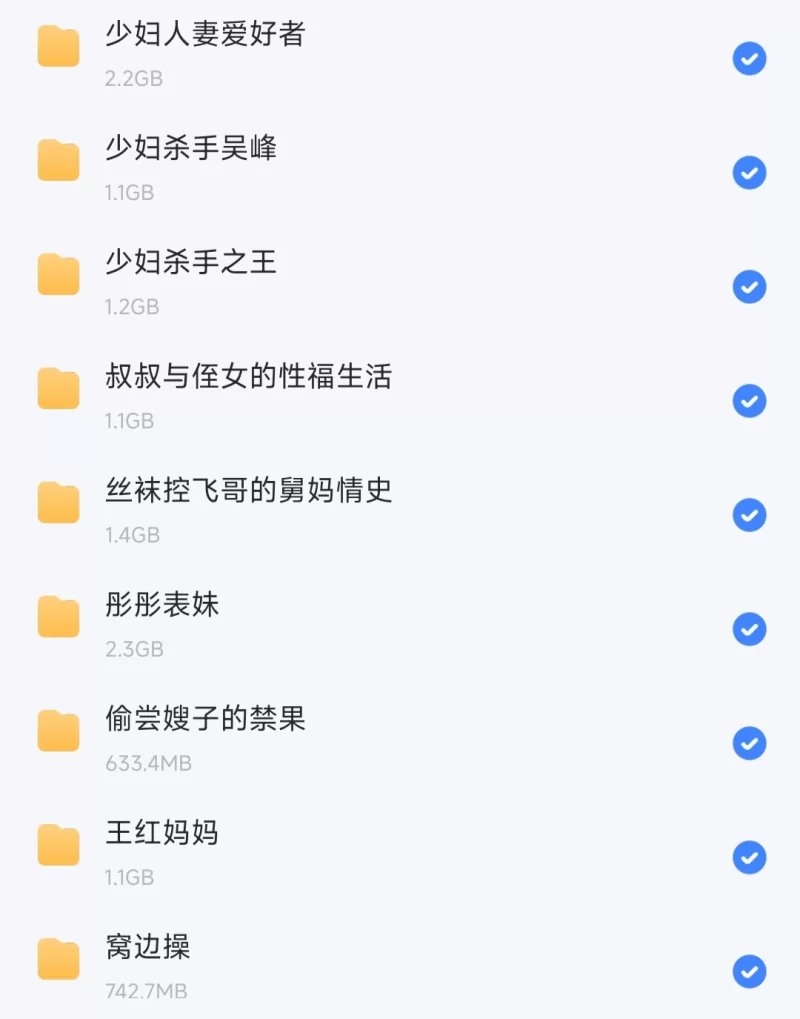Uncheck the 偷尝嫂子的禁果 folder checkbox
The image size is (800, 1019).
coord(749,743)
